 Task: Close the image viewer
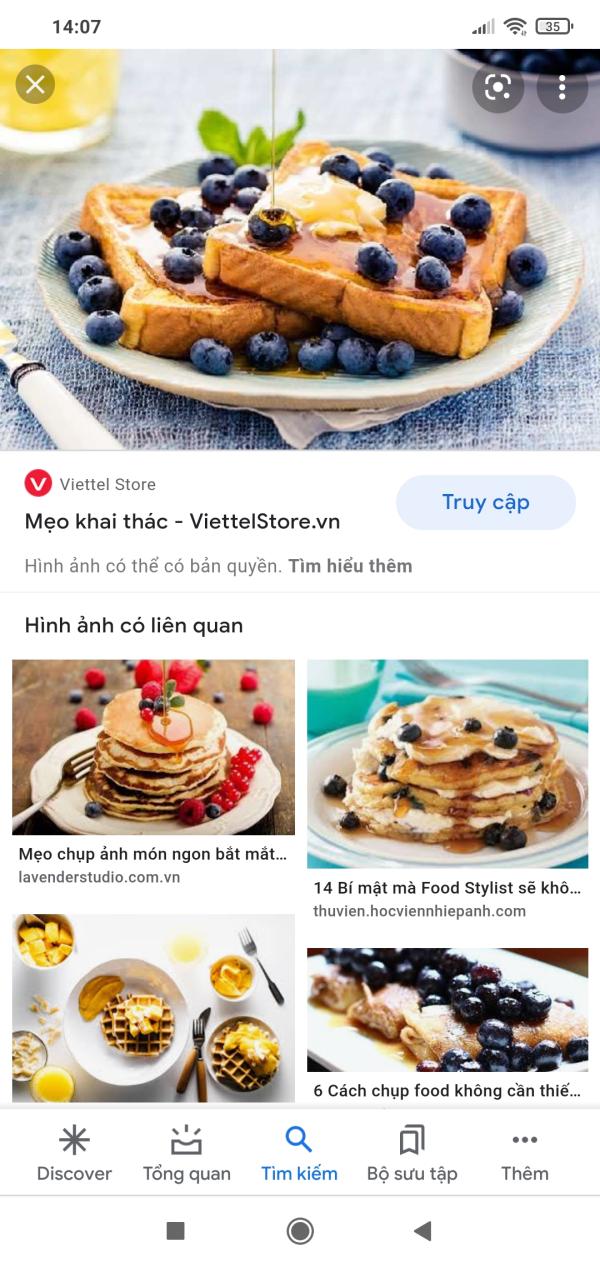point(35,85)
